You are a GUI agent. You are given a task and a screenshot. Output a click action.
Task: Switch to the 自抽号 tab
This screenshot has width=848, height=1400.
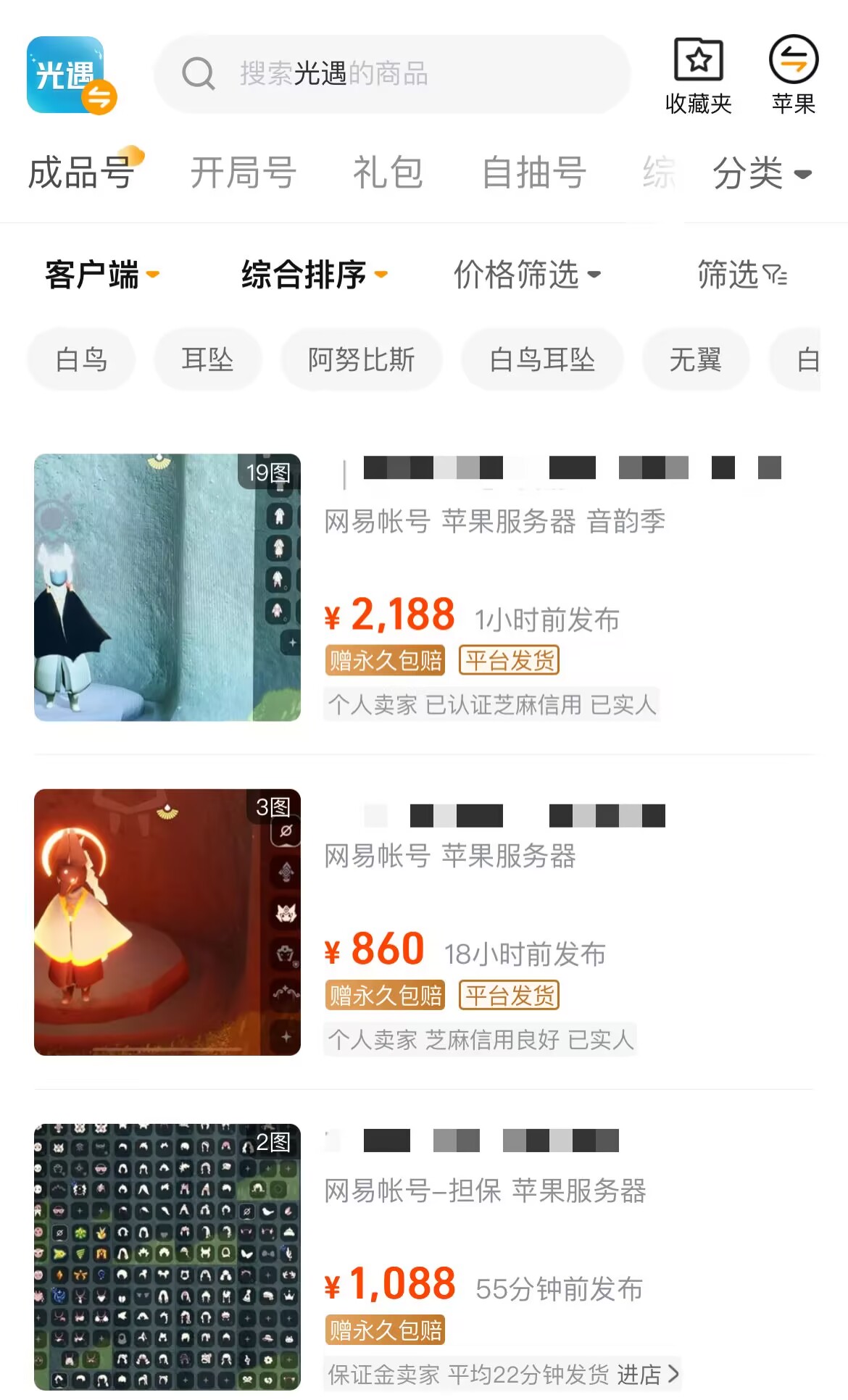tap(533, 173)
